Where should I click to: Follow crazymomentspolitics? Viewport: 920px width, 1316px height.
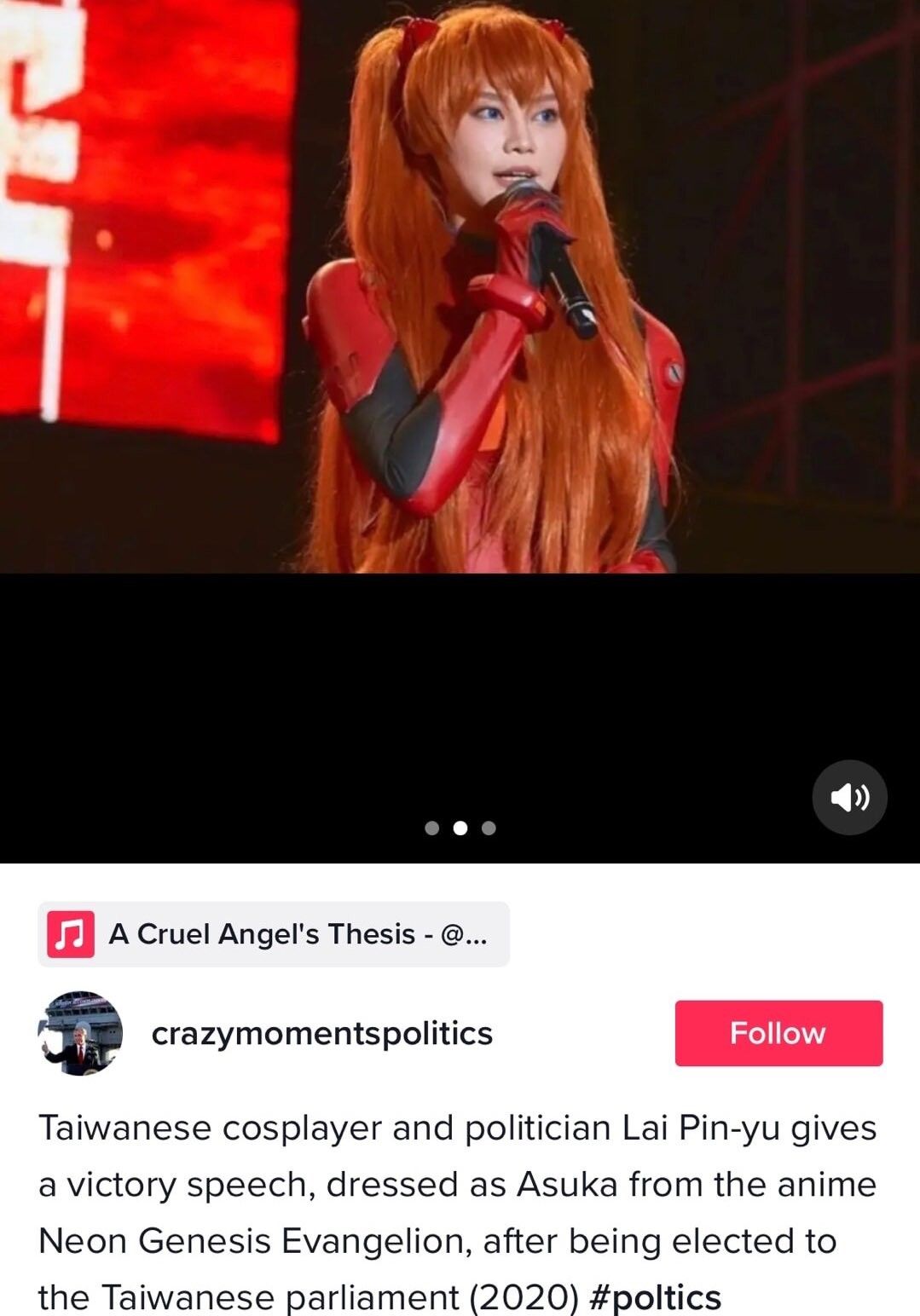point(778,1033)
